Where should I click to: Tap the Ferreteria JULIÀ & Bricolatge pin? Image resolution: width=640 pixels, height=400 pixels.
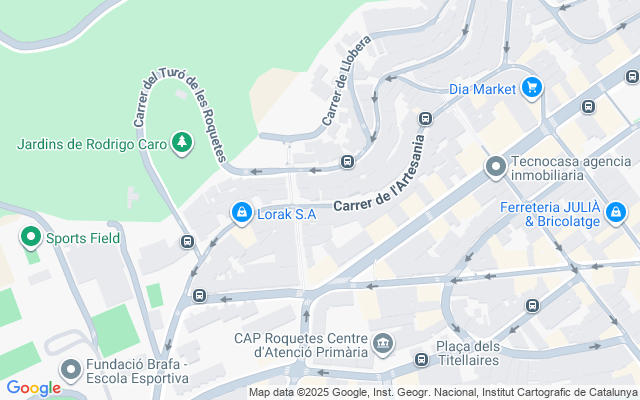point(616,213)
